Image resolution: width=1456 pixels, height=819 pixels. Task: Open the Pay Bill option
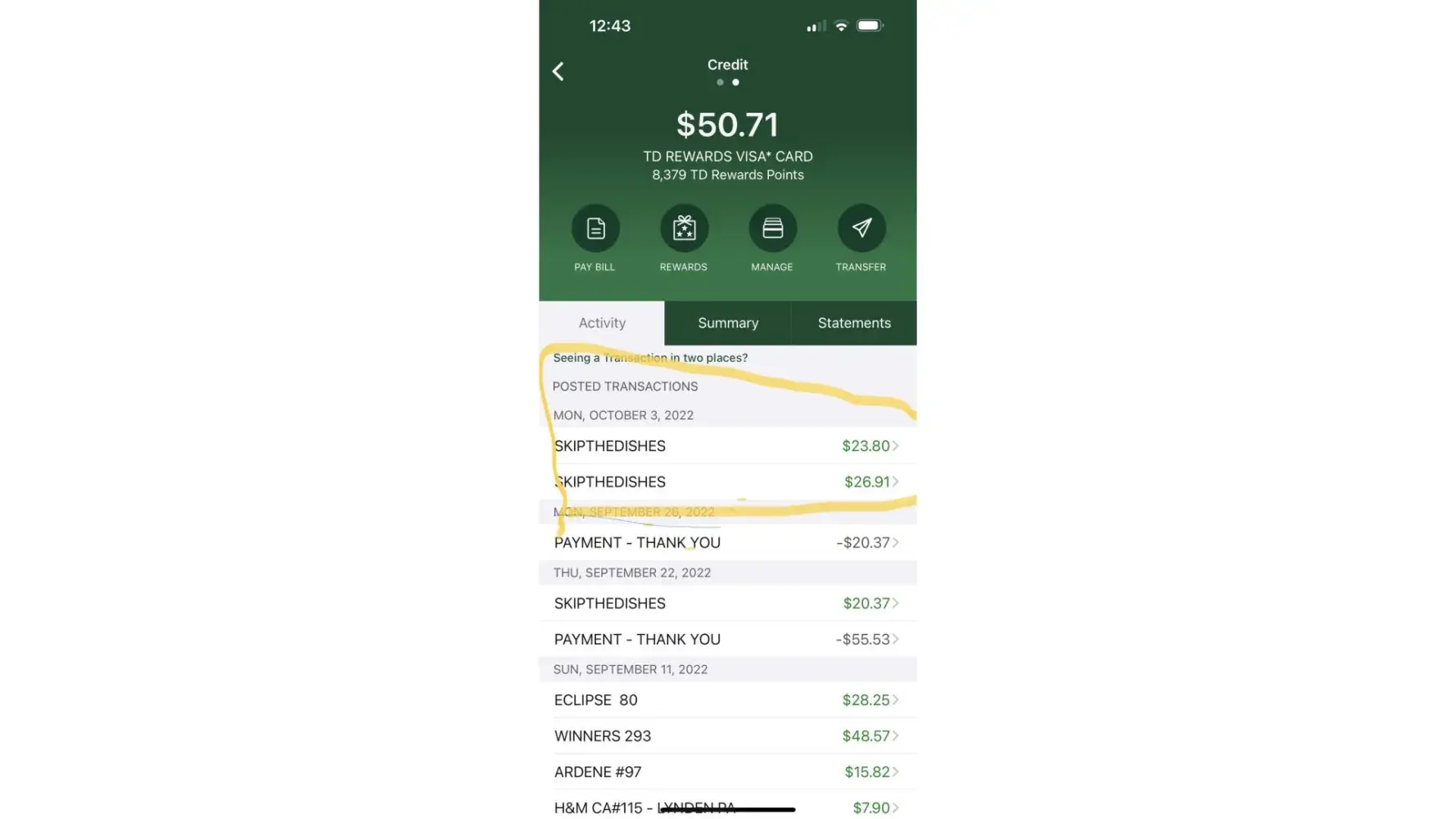(x=595, y=229)
